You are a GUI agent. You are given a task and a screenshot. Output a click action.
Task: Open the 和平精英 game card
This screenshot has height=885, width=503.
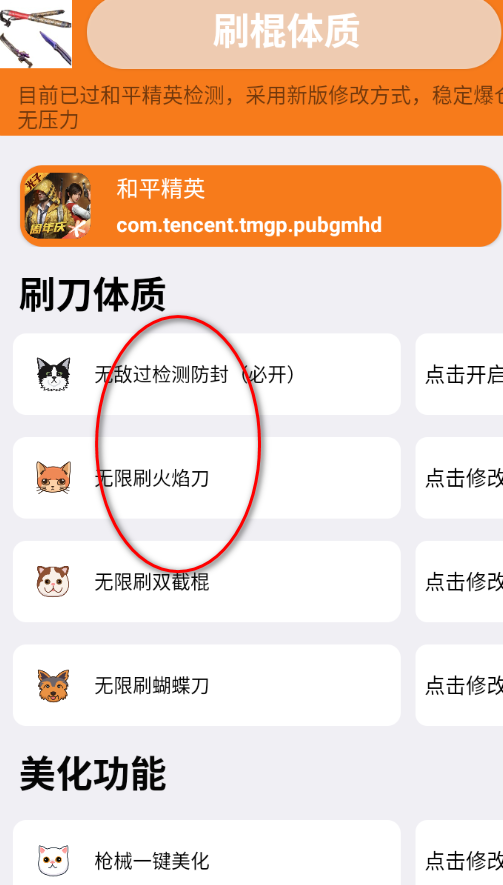(x=260, y=206)
